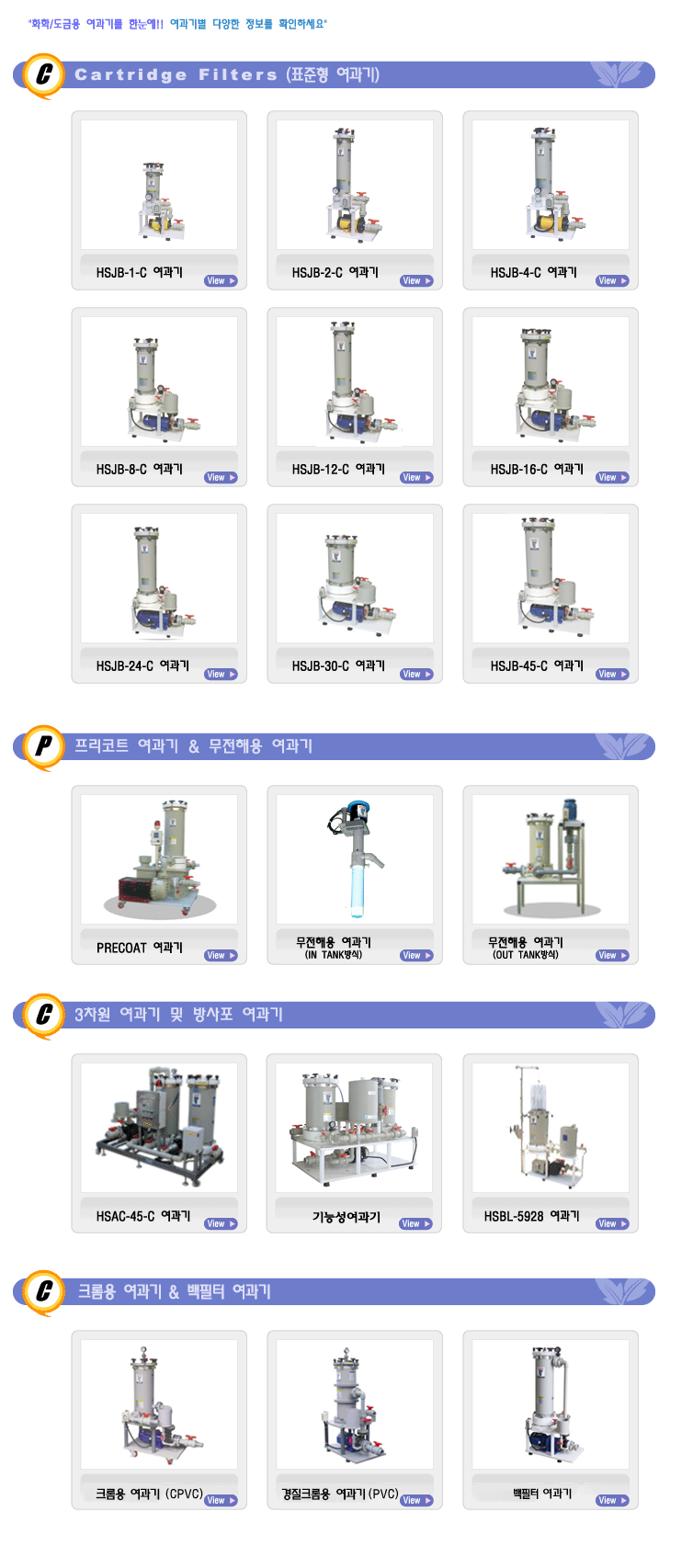Tap View for 무전해용 여과기 OUT TANK방식
The image size is (693, 1568).
coord(612,956)
